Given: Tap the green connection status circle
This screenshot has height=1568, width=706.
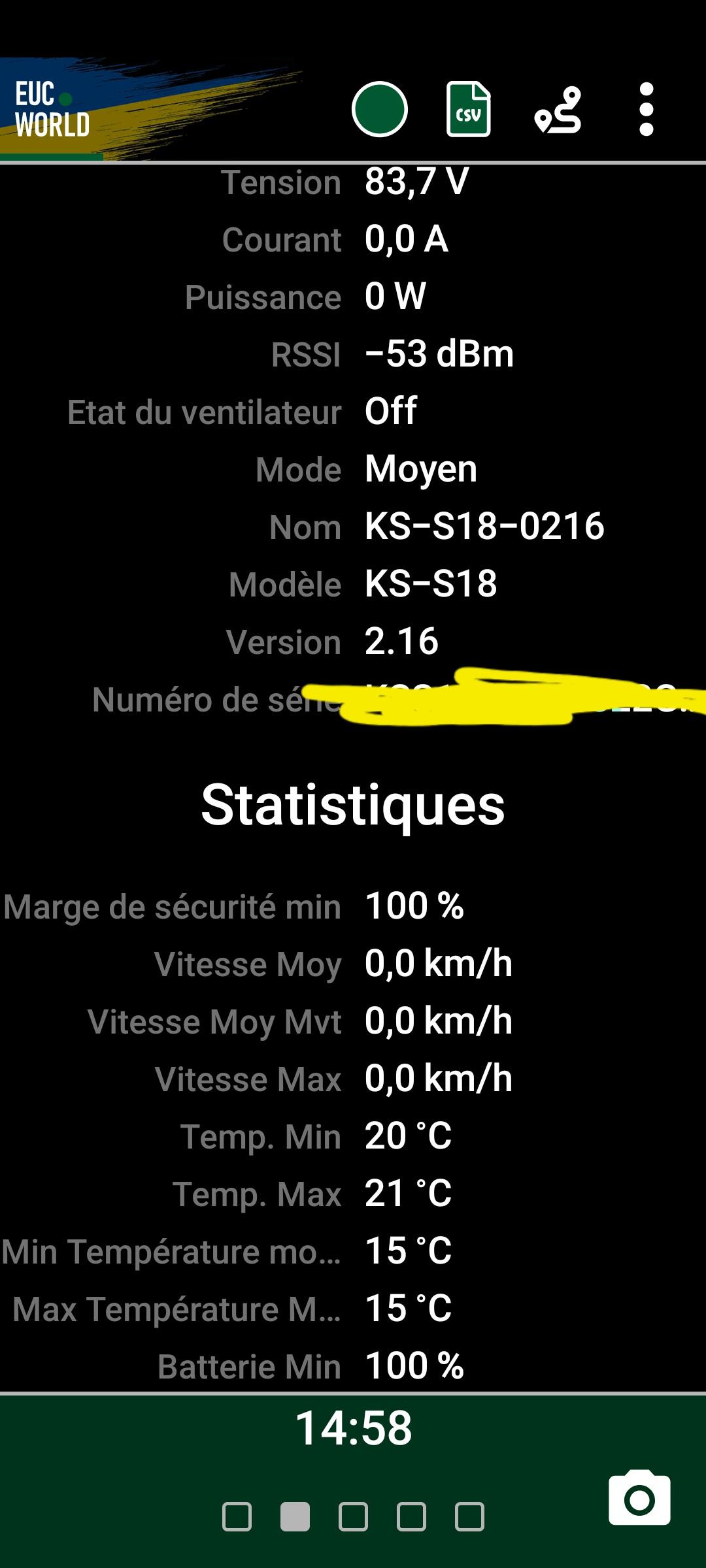Looking at the screenshot, I should click(380, 109).
